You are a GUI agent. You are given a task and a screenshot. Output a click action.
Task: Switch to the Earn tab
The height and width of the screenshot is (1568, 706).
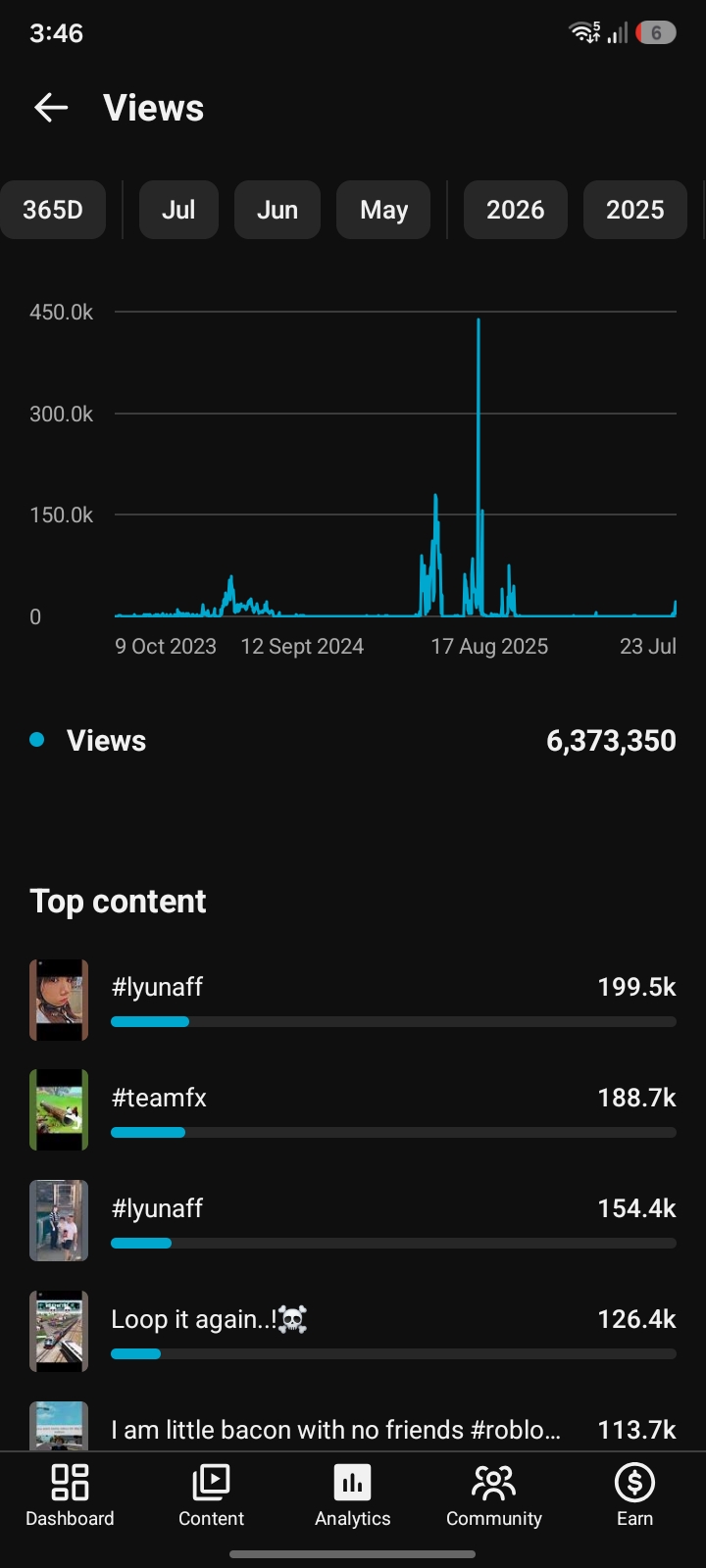pyautogui.click(x=634, y=1495)
